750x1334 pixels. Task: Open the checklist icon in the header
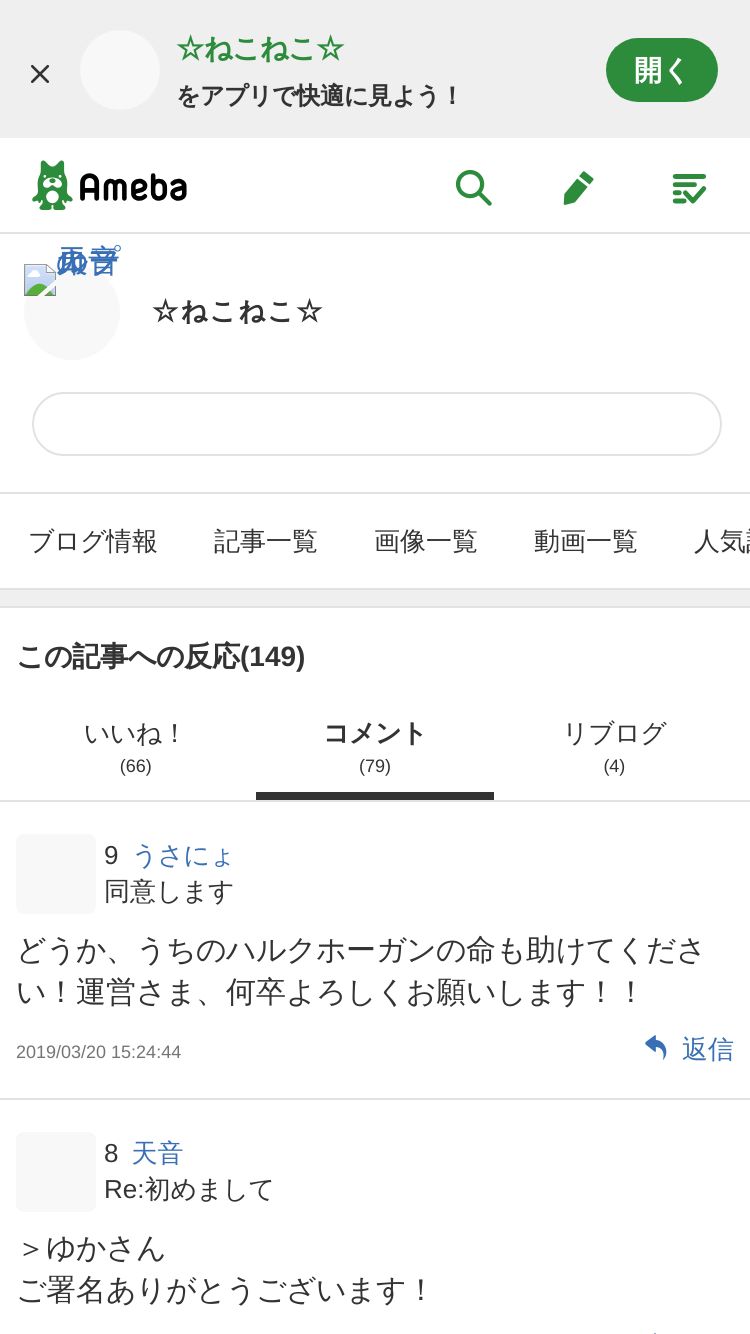click(688, 187)
